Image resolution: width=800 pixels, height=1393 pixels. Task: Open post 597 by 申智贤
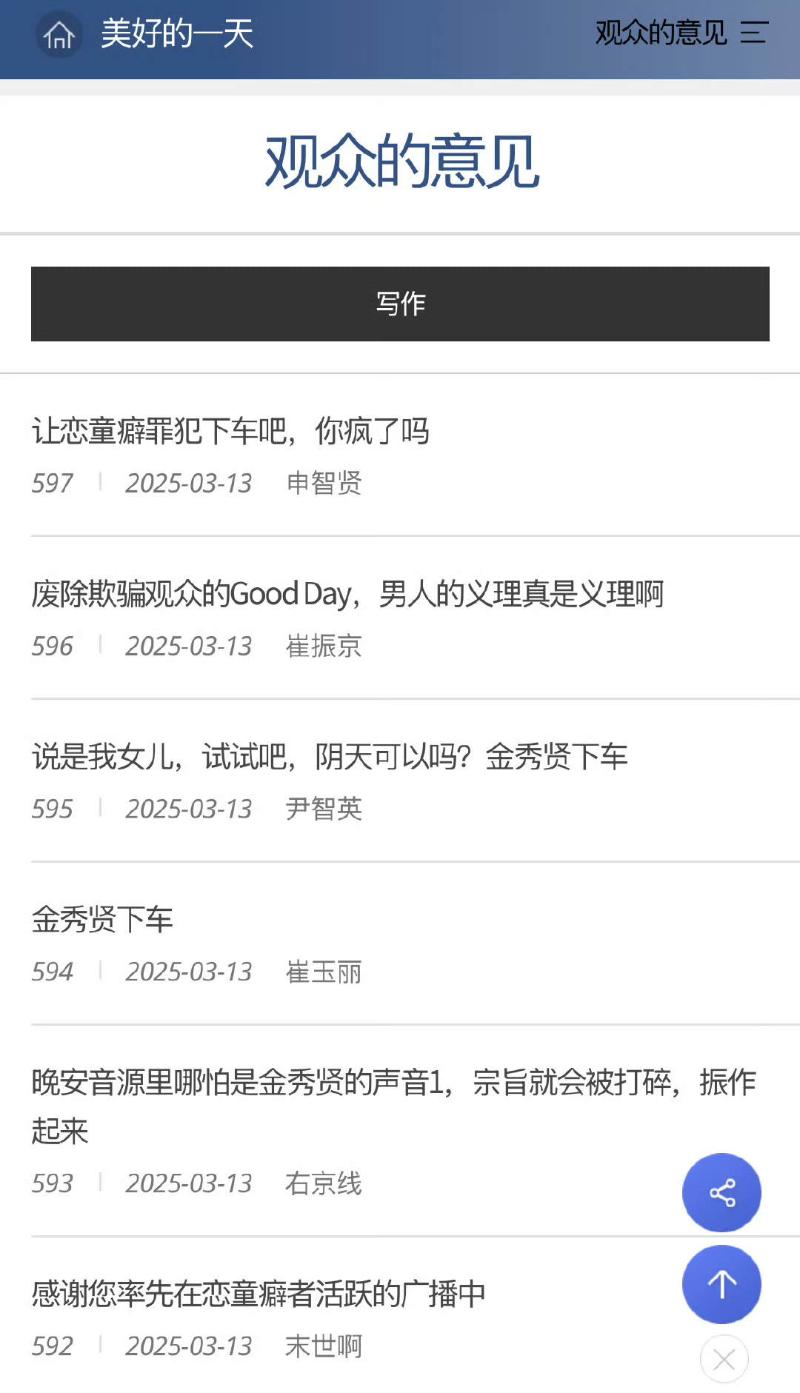pos(231,432)
